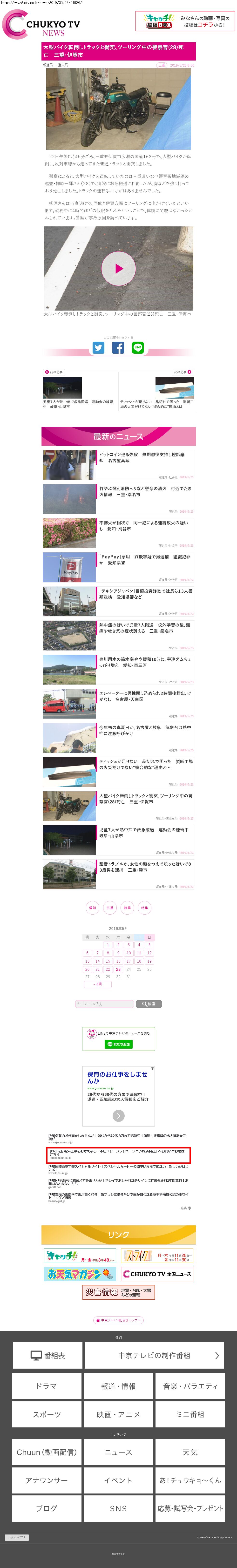Open calendar date 22
Viewport: 237px width, 1568px height.
point(108,969)
